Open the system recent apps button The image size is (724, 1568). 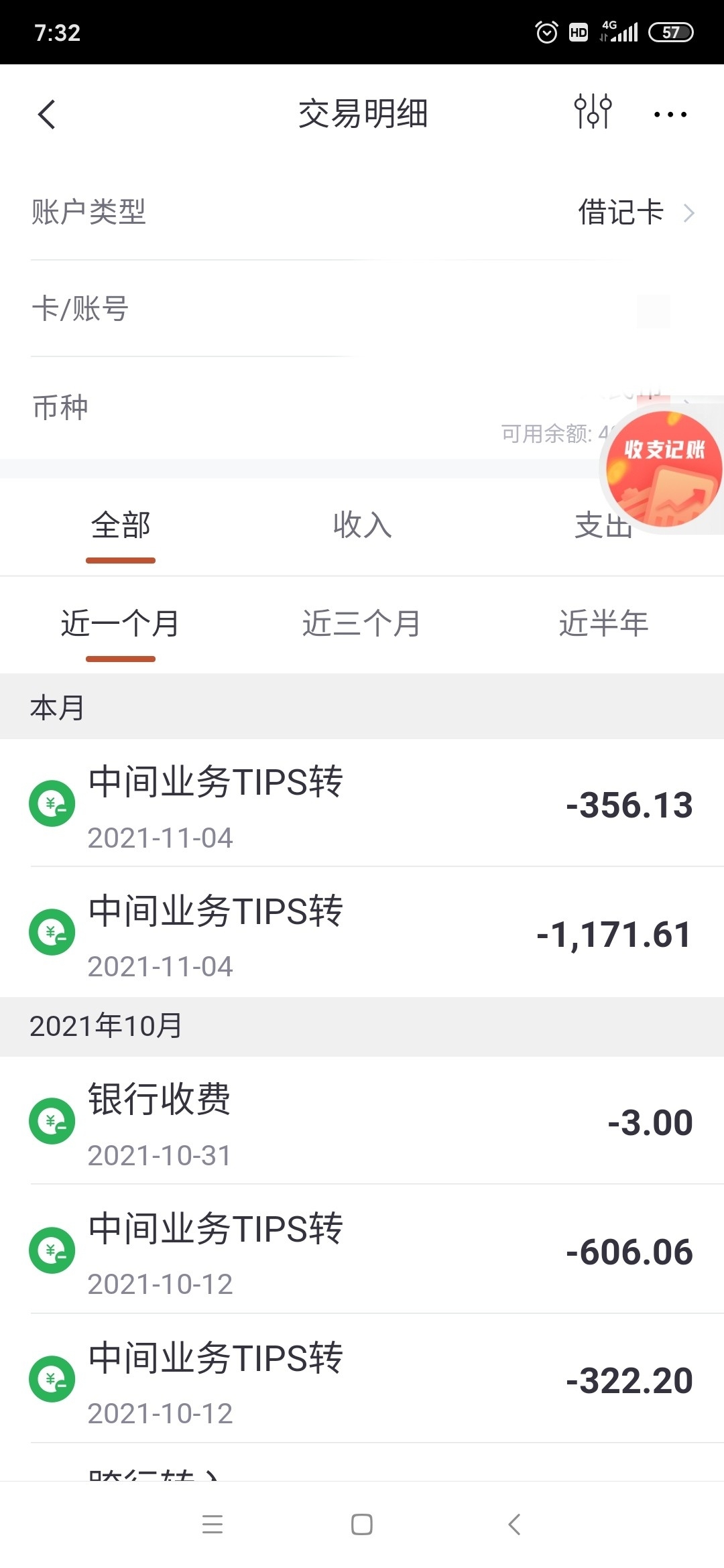click(213, 1524)
